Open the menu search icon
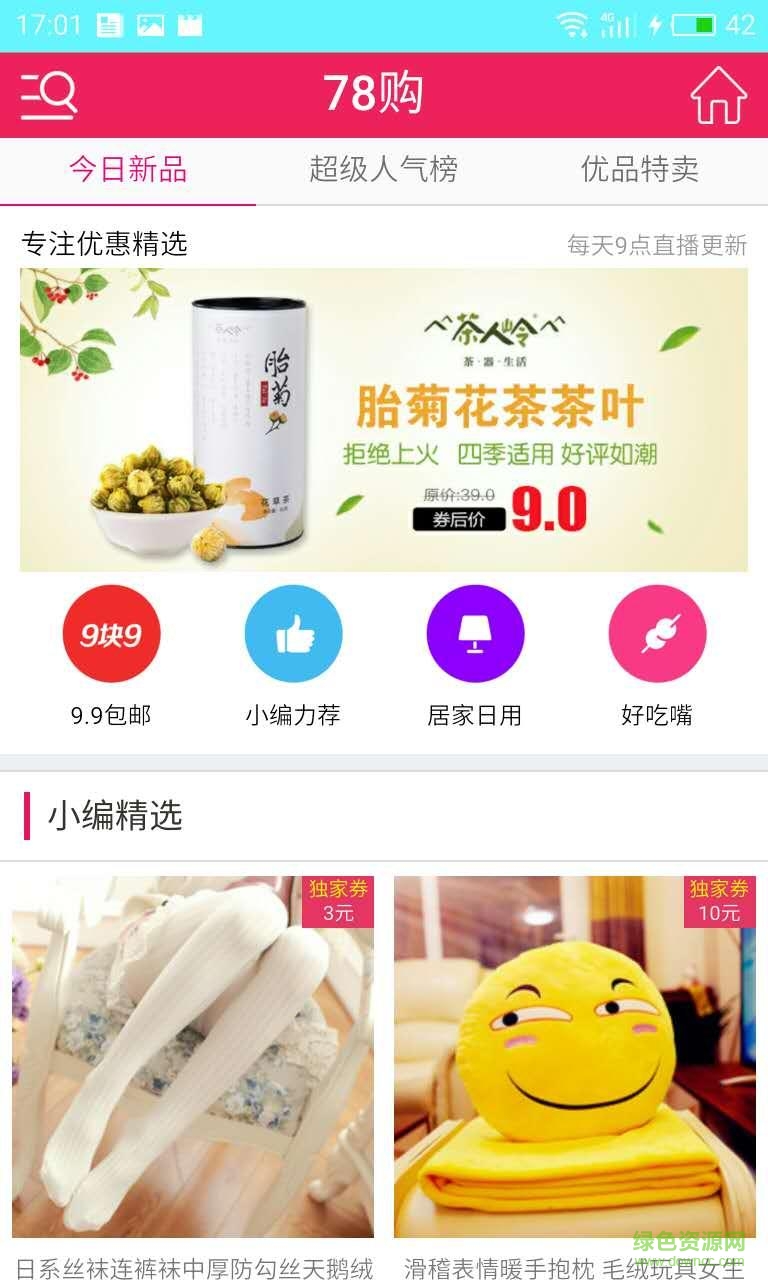This screenshot has height=1280, width=768. [x=49, y=96]
